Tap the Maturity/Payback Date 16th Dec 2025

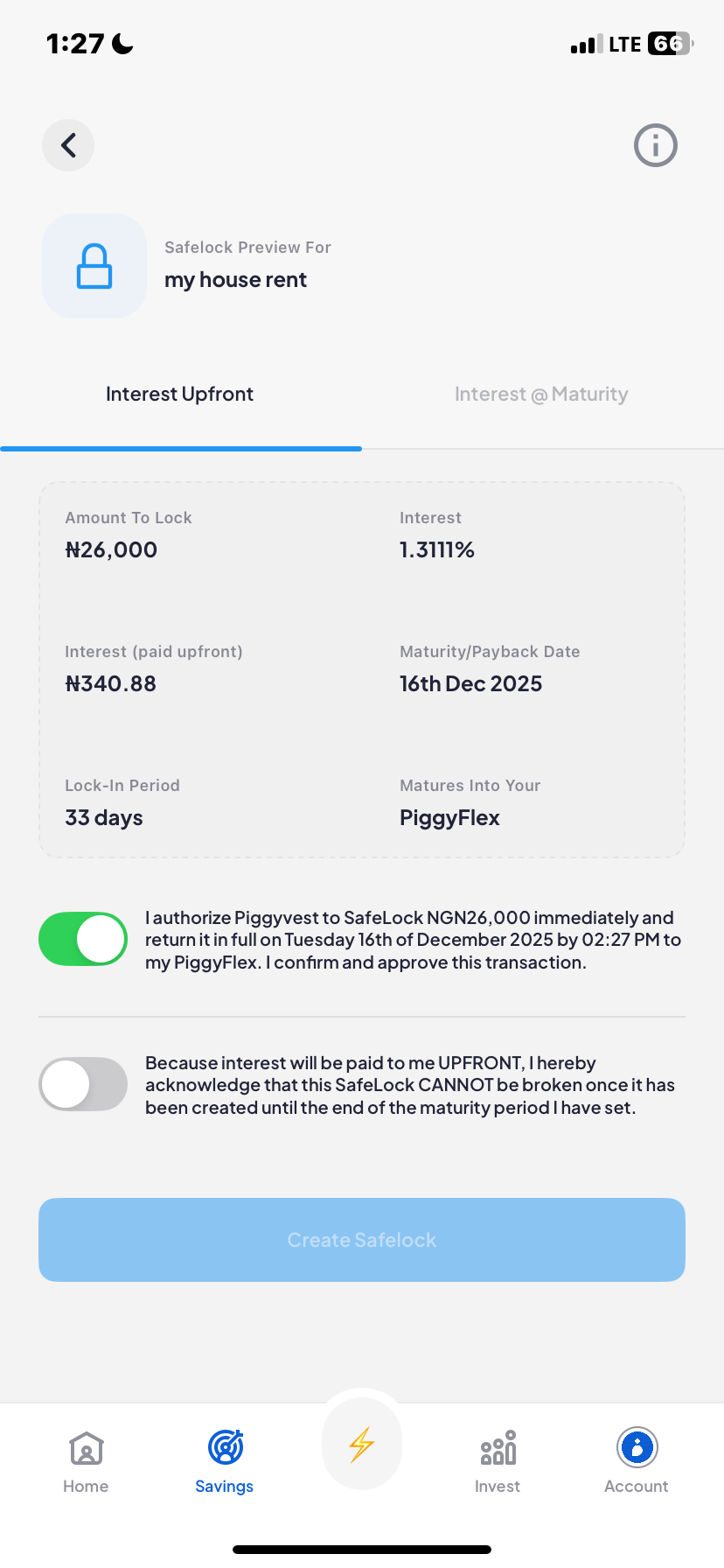pyautogui.click(x=470, y=683)
